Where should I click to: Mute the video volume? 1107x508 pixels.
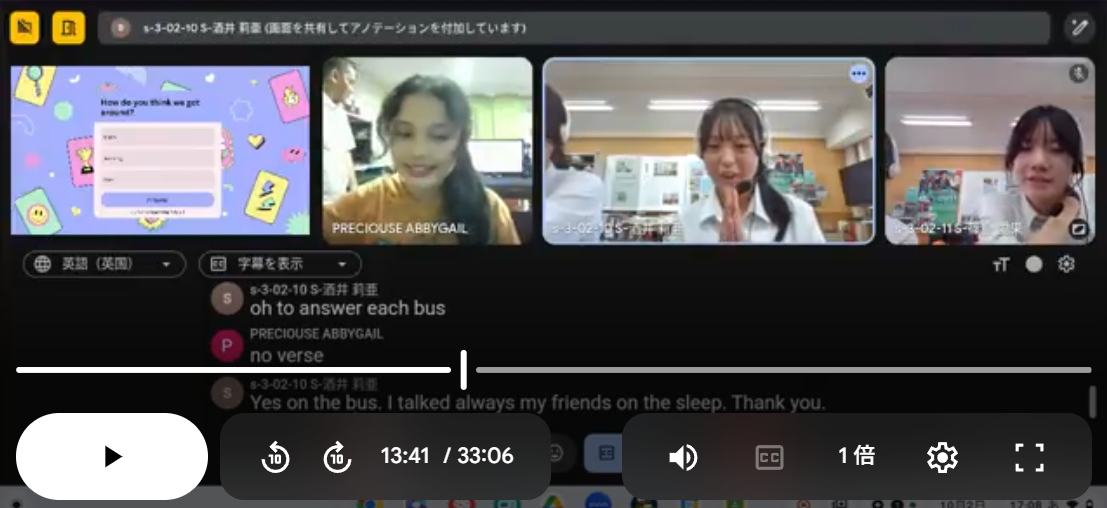pos(682,457)
